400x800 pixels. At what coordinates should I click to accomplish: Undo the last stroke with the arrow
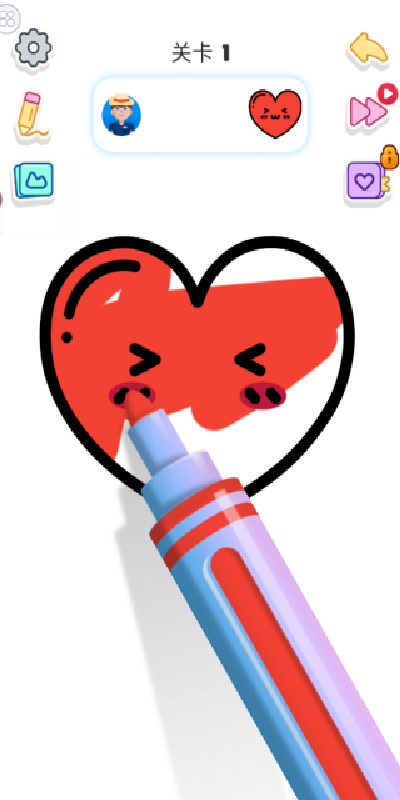[368, 49]
